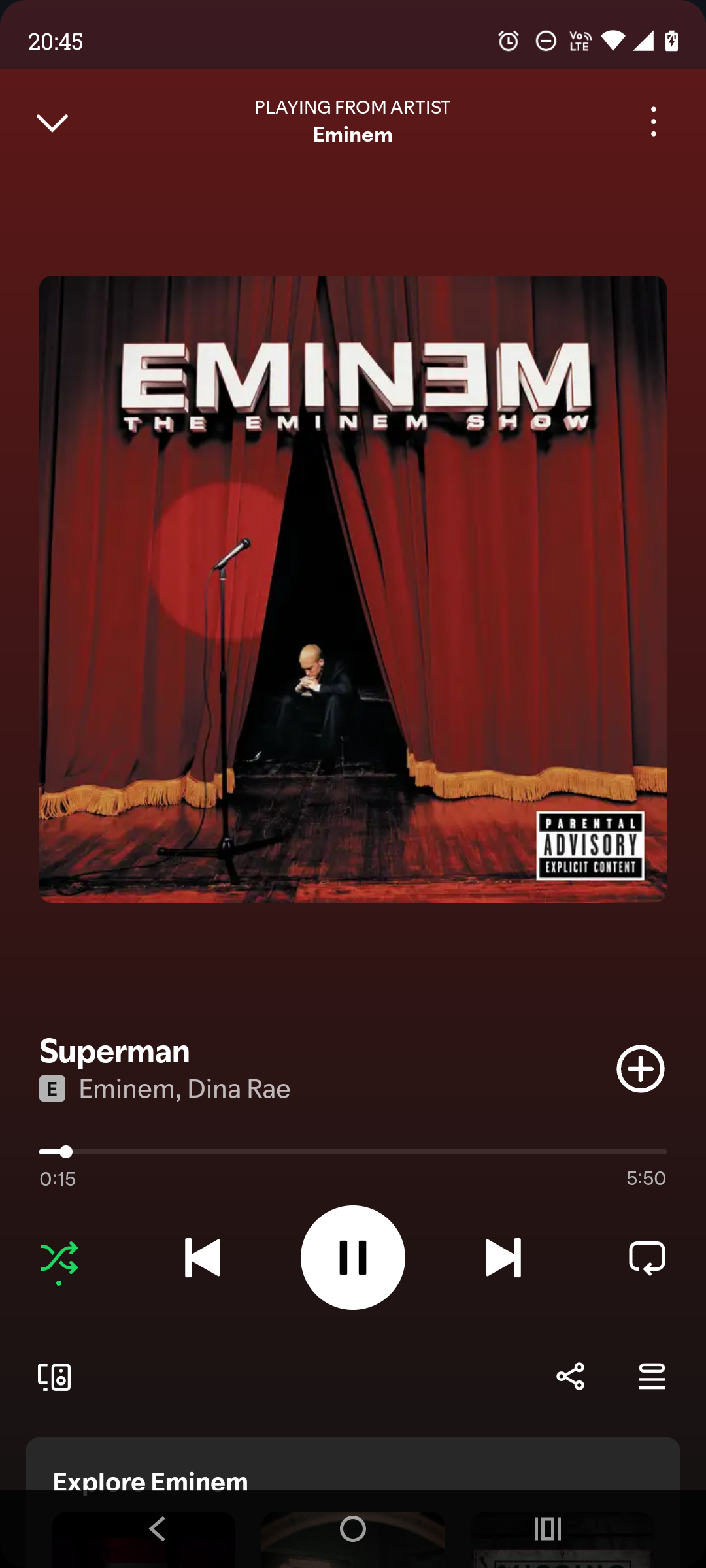
Task: Go to the phone's home screen
Action: coord(353,1529)
